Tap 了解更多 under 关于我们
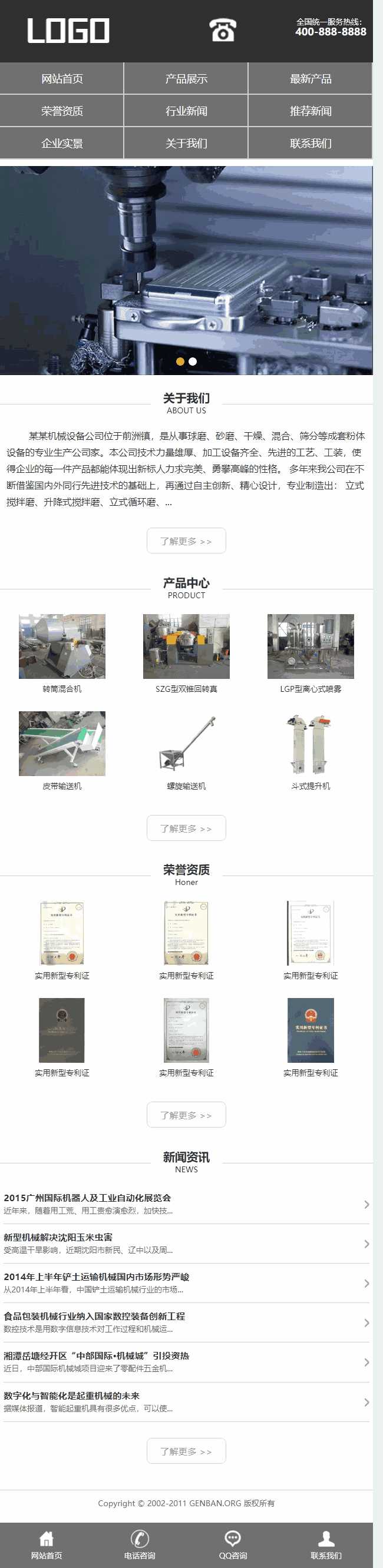 (x=186, y=541)
